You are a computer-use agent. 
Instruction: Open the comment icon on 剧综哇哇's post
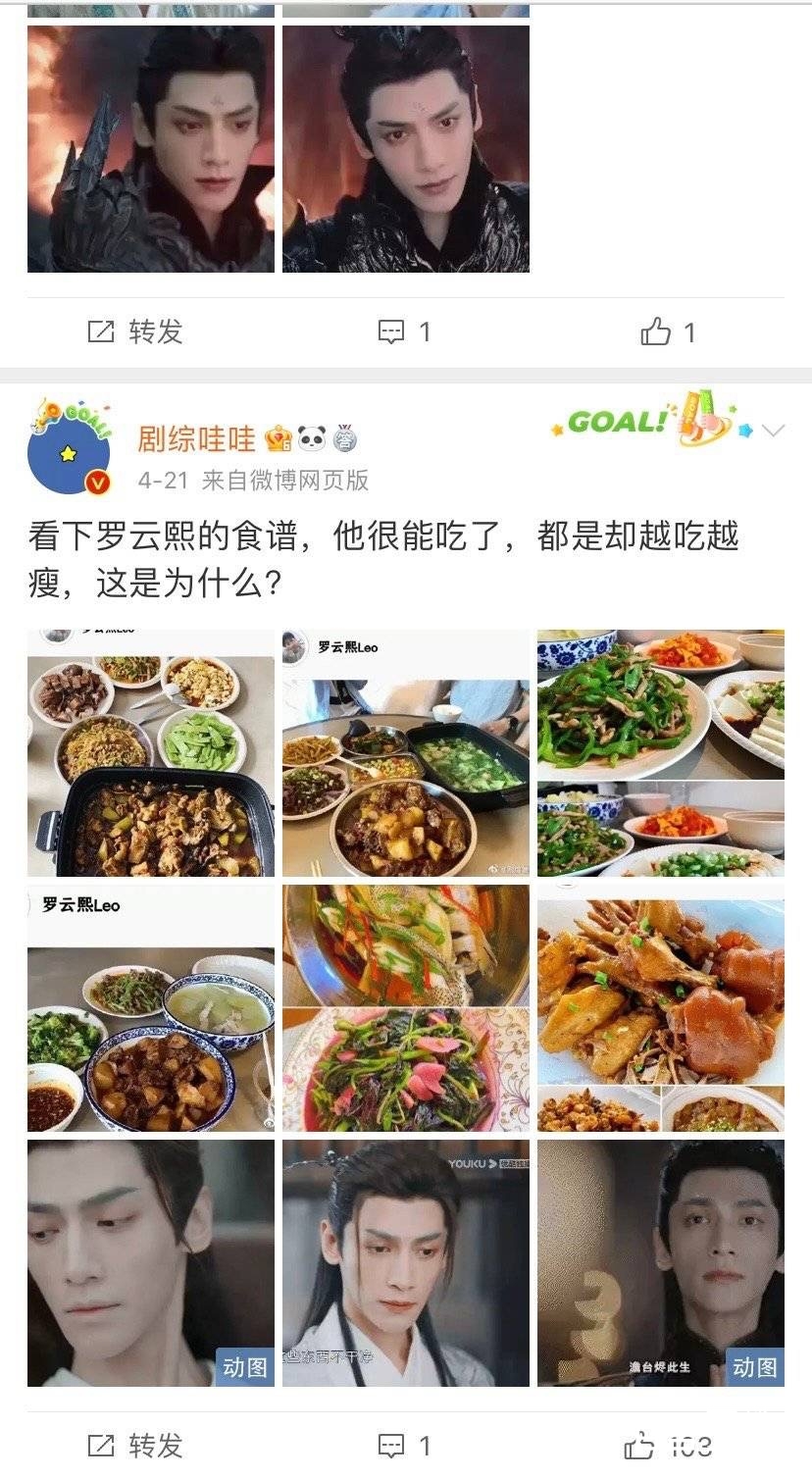pyautogui.click(x=393, y=1446)
